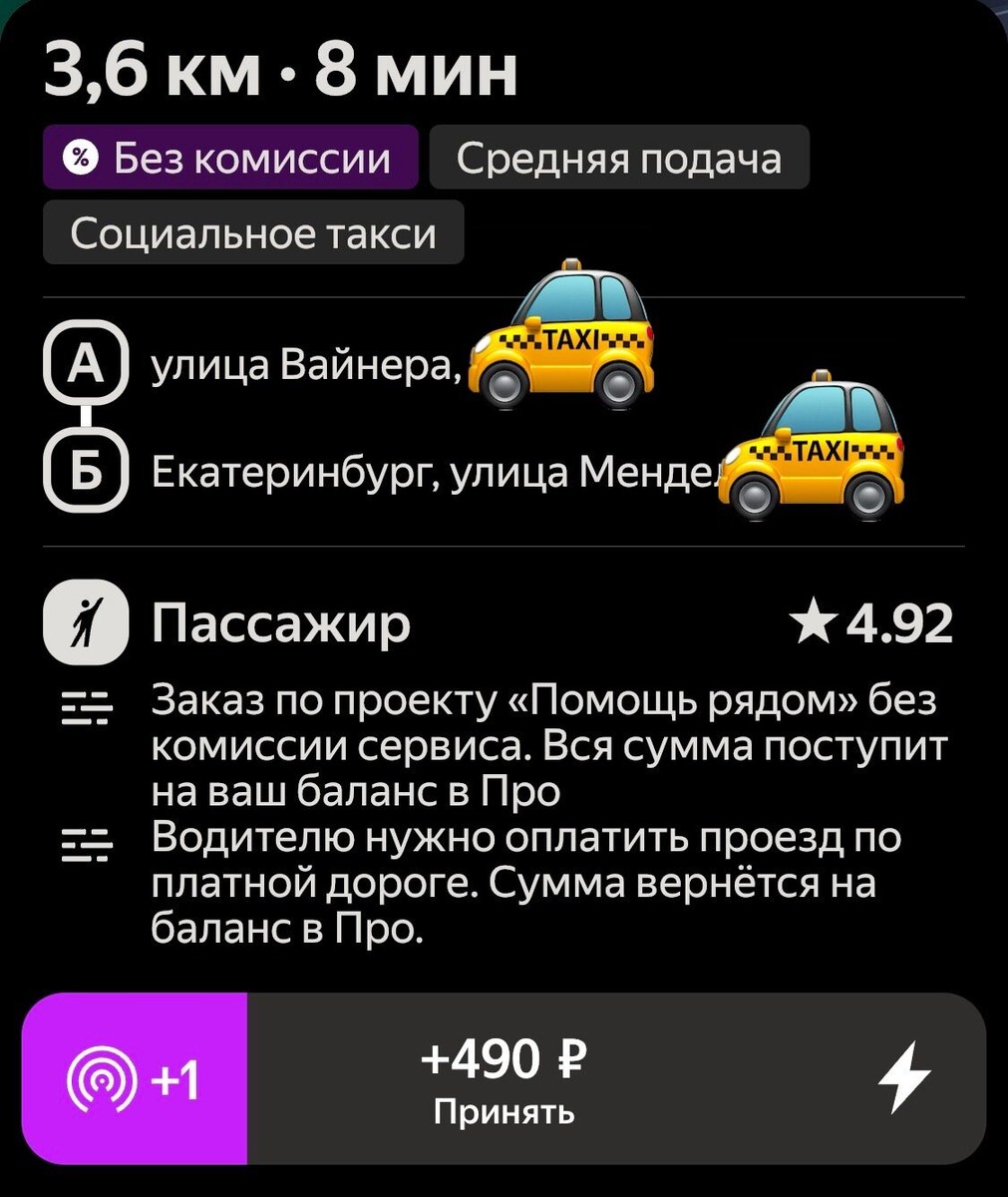Toggle the Социальное такси tag
The width and height of the screenshot is (1008, 1197).
252,231
